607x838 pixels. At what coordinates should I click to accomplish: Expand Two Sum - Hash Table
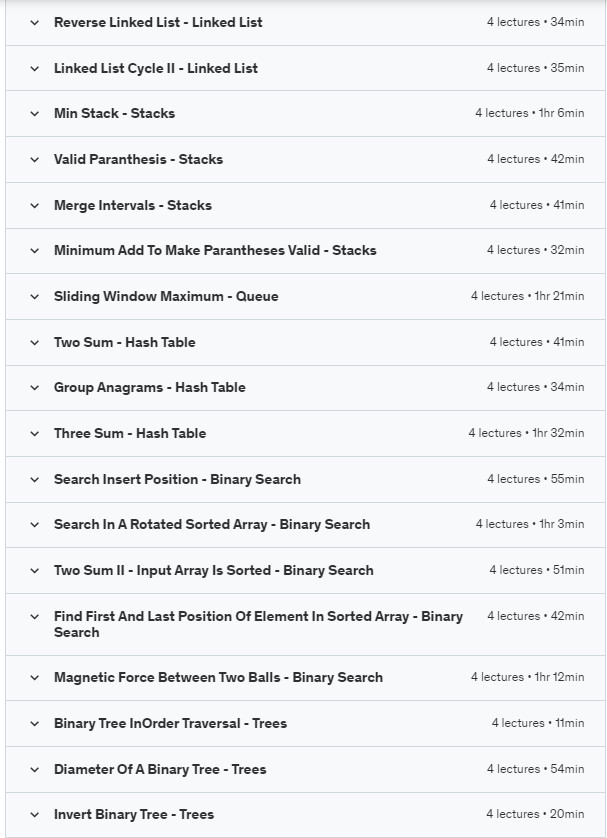[124, 342]
